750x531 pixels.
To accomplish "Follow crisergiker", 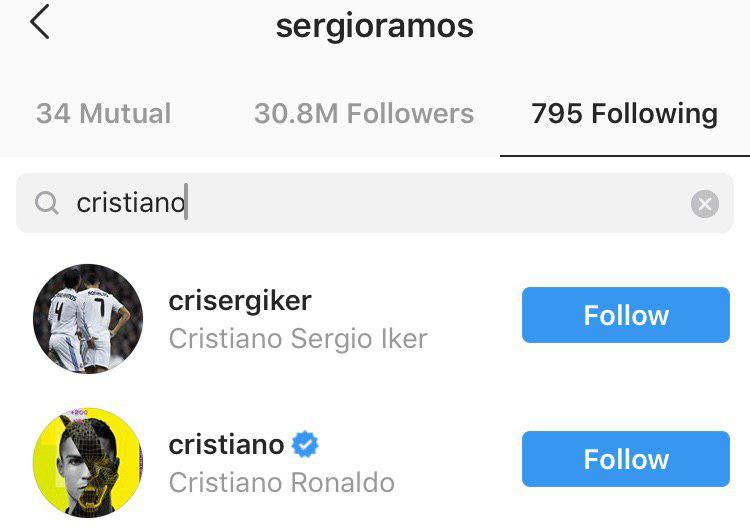I will (x=625, y=316).
